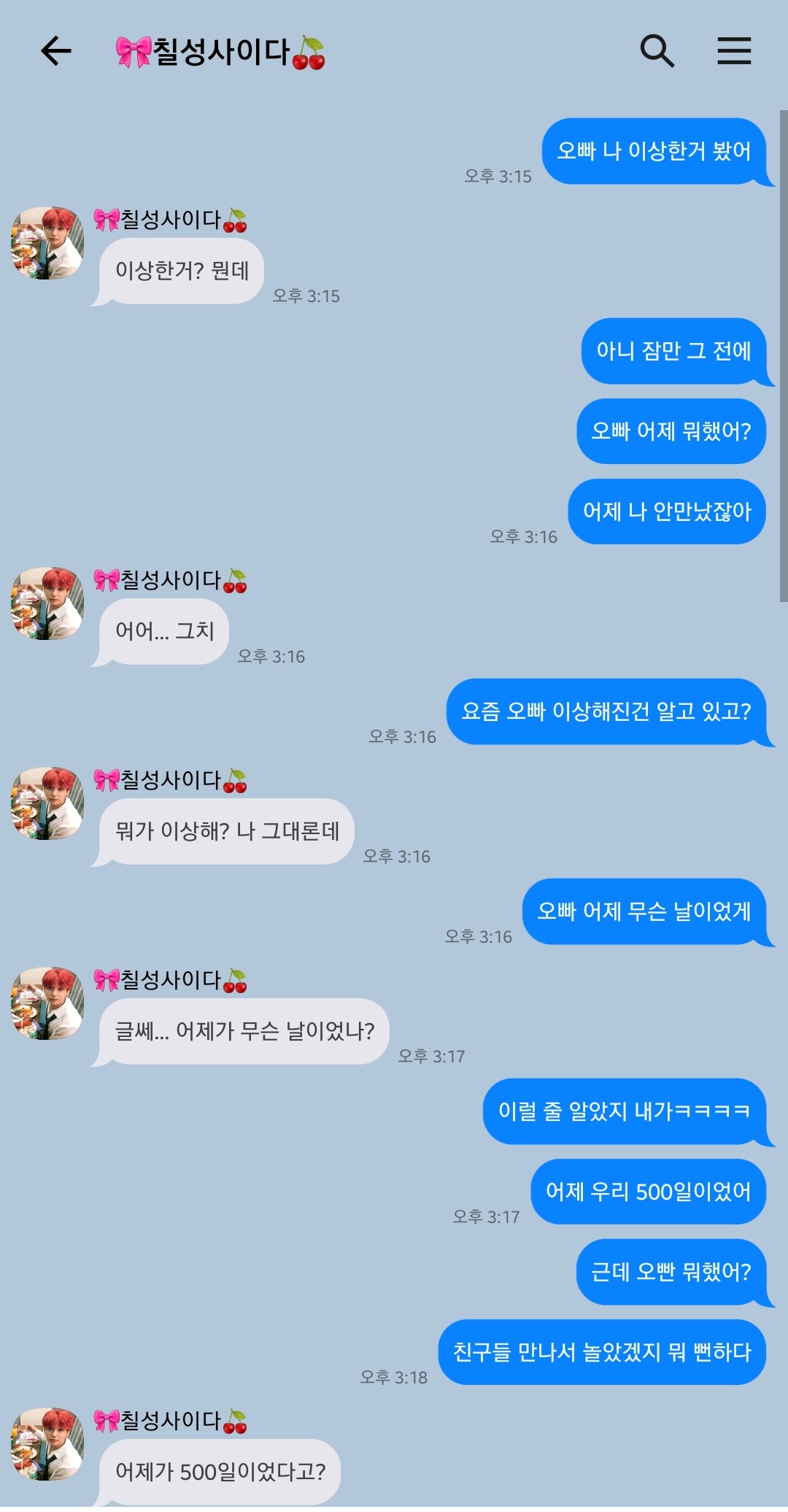This screenshot has width=788, height=1512.
Task: Tap avatar next to '어제가 500일이었다고?'
Action: pos(47,1444)
